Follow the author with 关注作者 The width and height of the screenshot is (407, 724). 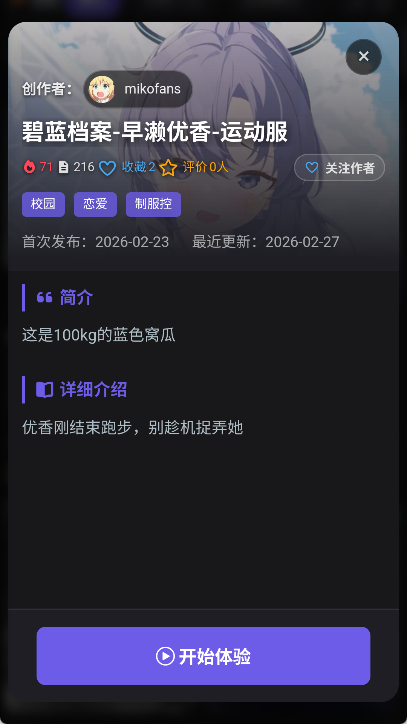pyautogui.click(x=340, y=168)
